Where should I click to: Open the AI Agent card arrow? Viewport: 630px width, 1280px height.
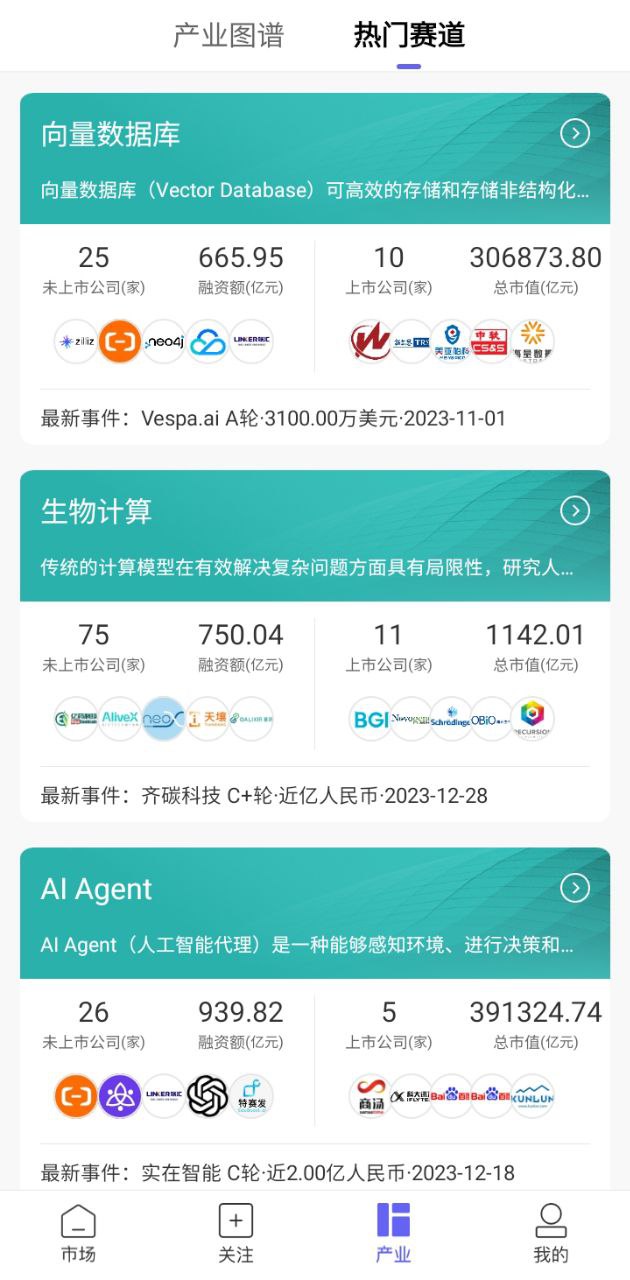tap(575, 888)
